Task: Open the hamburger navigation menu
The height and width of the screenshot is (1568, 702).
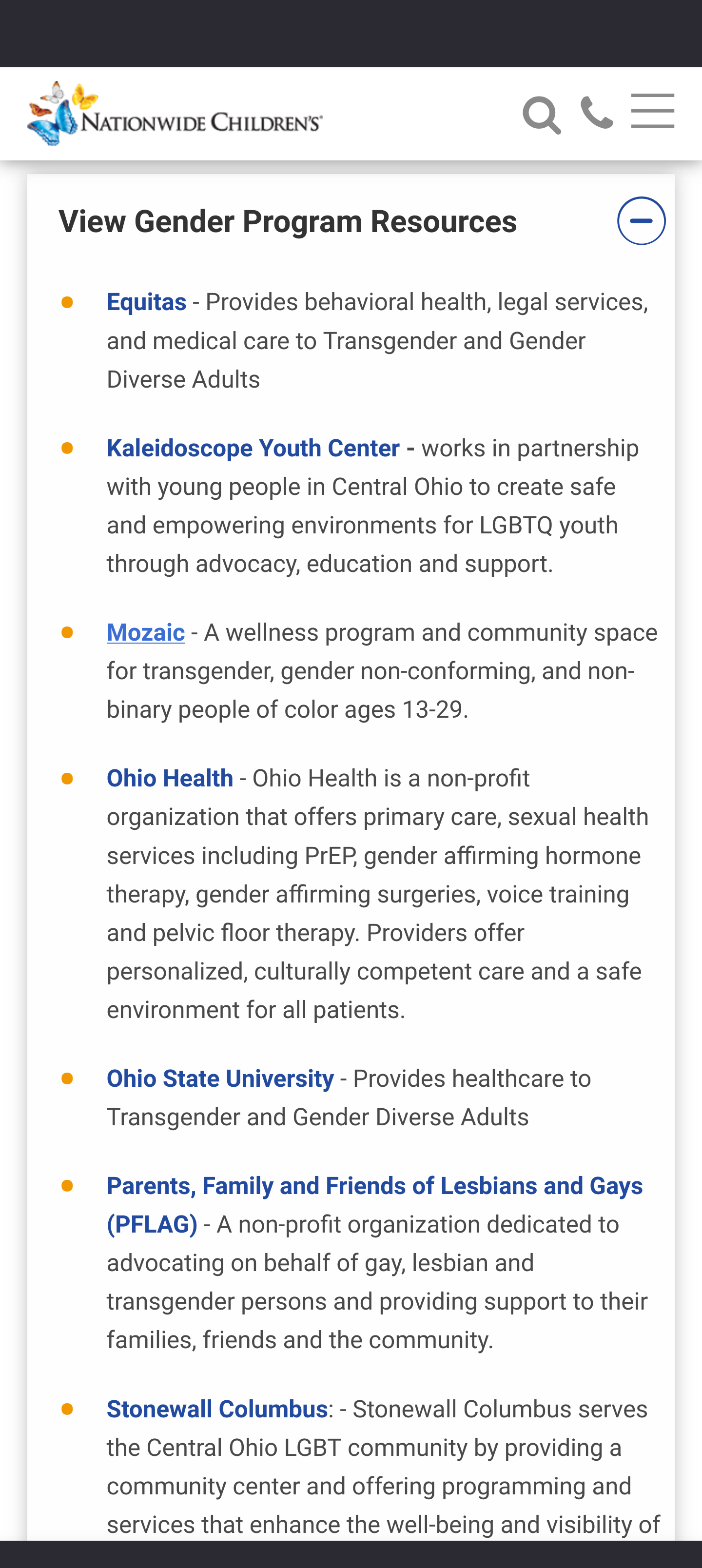Action: coord(652,111)
